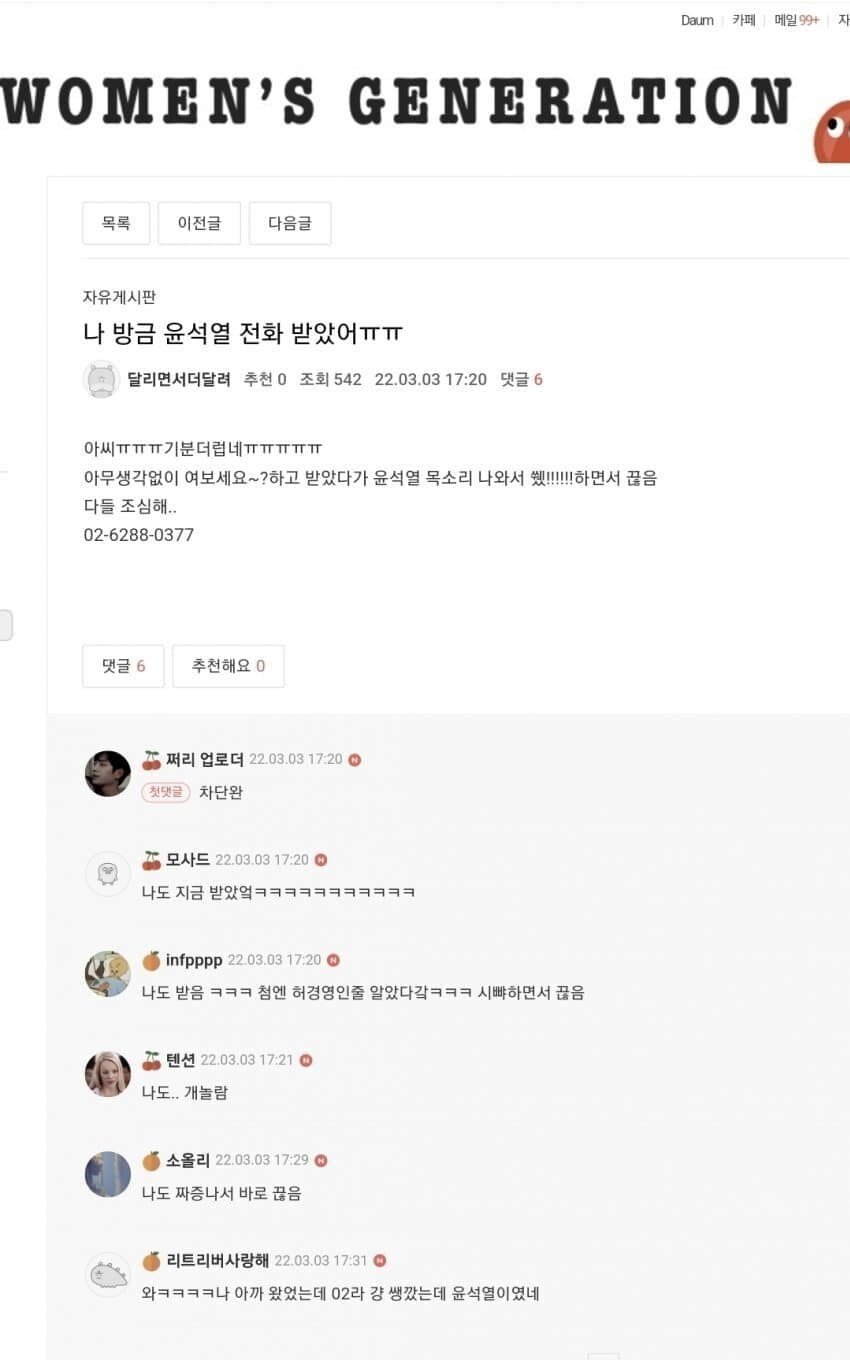Click 소올리's blue profile thumbnail

coord(107,1174)
